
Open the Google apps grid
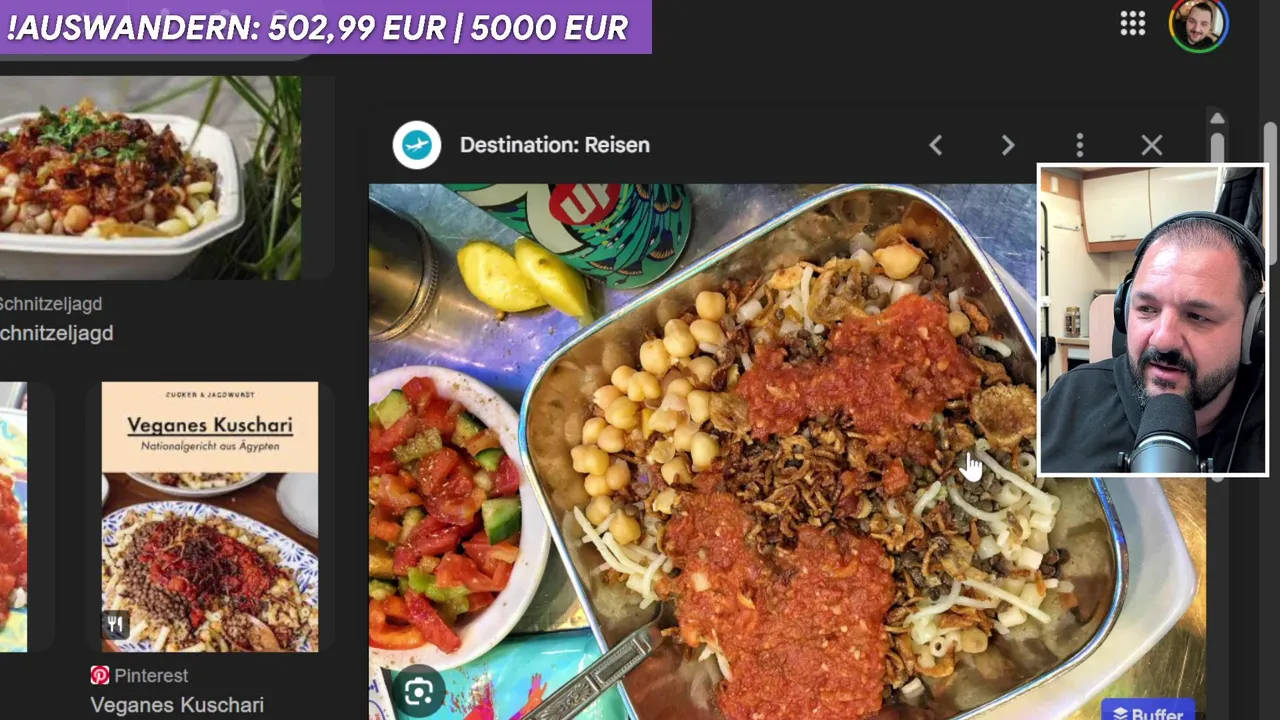(x=1132, y=24)
